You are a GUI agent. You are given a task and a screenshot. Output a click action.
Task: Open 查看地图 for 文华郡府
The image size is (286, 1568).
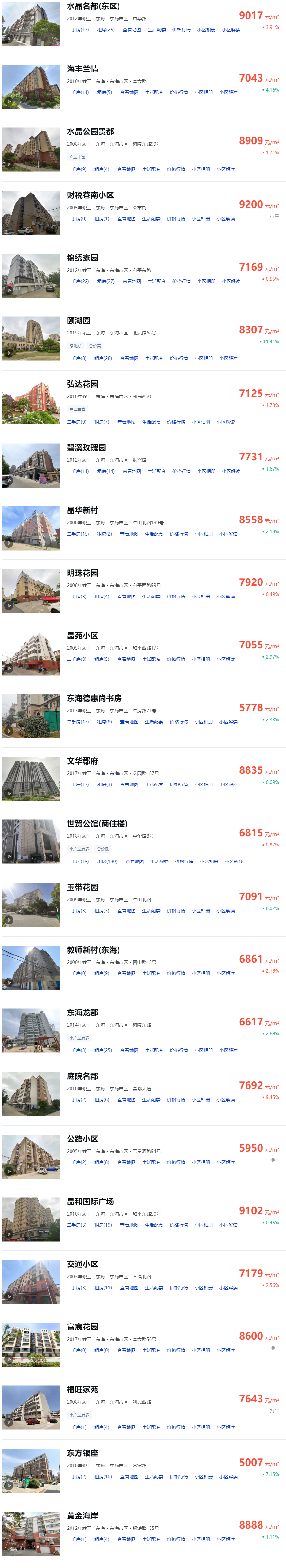pyautogui.click(x=129, y=784)
